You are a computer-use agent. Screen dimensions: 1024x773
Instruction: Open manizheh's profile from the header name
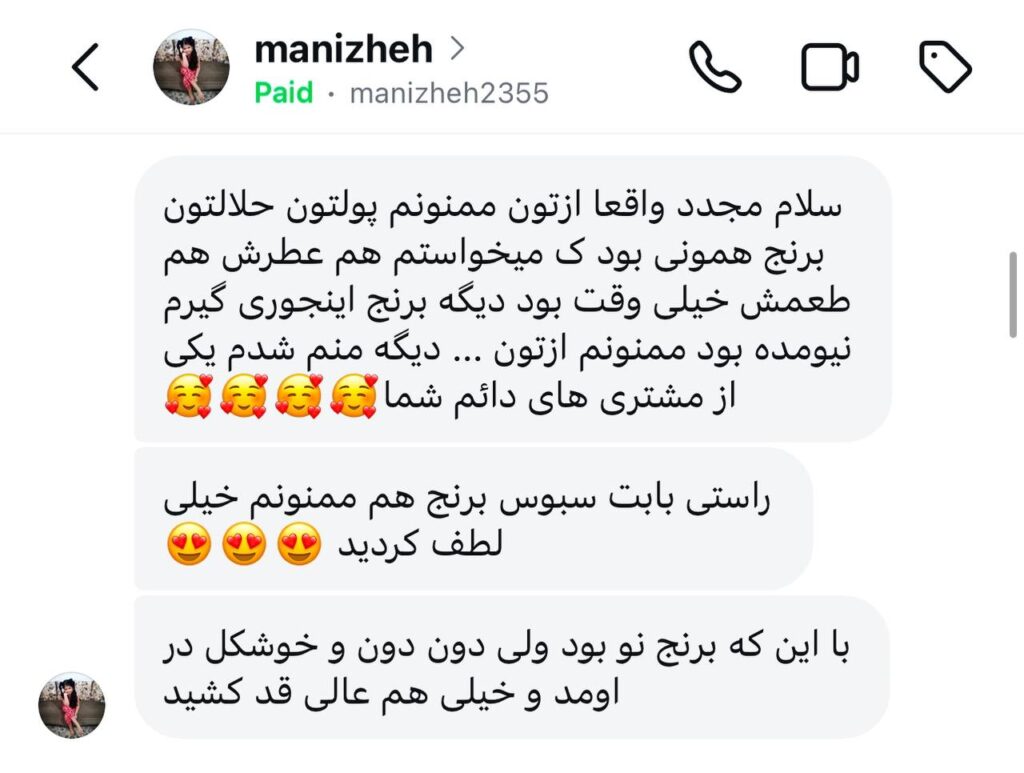tap(344, 48)
